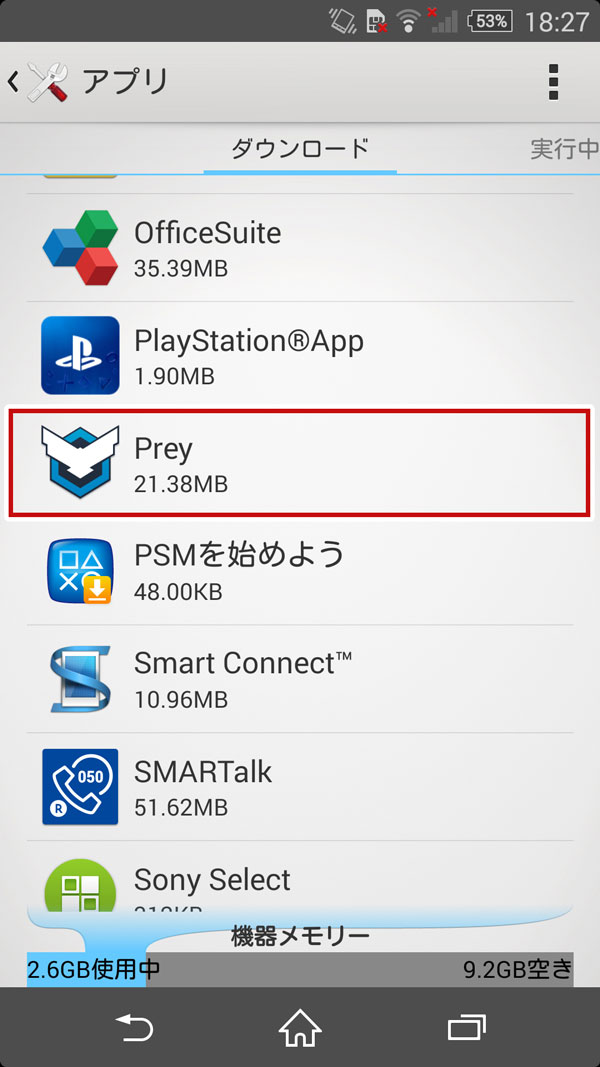Image resolution: width=600 pixels, height=1067 pixels.
Task: Open PSMを始めよう app info
Action: [x=300, y=570]
